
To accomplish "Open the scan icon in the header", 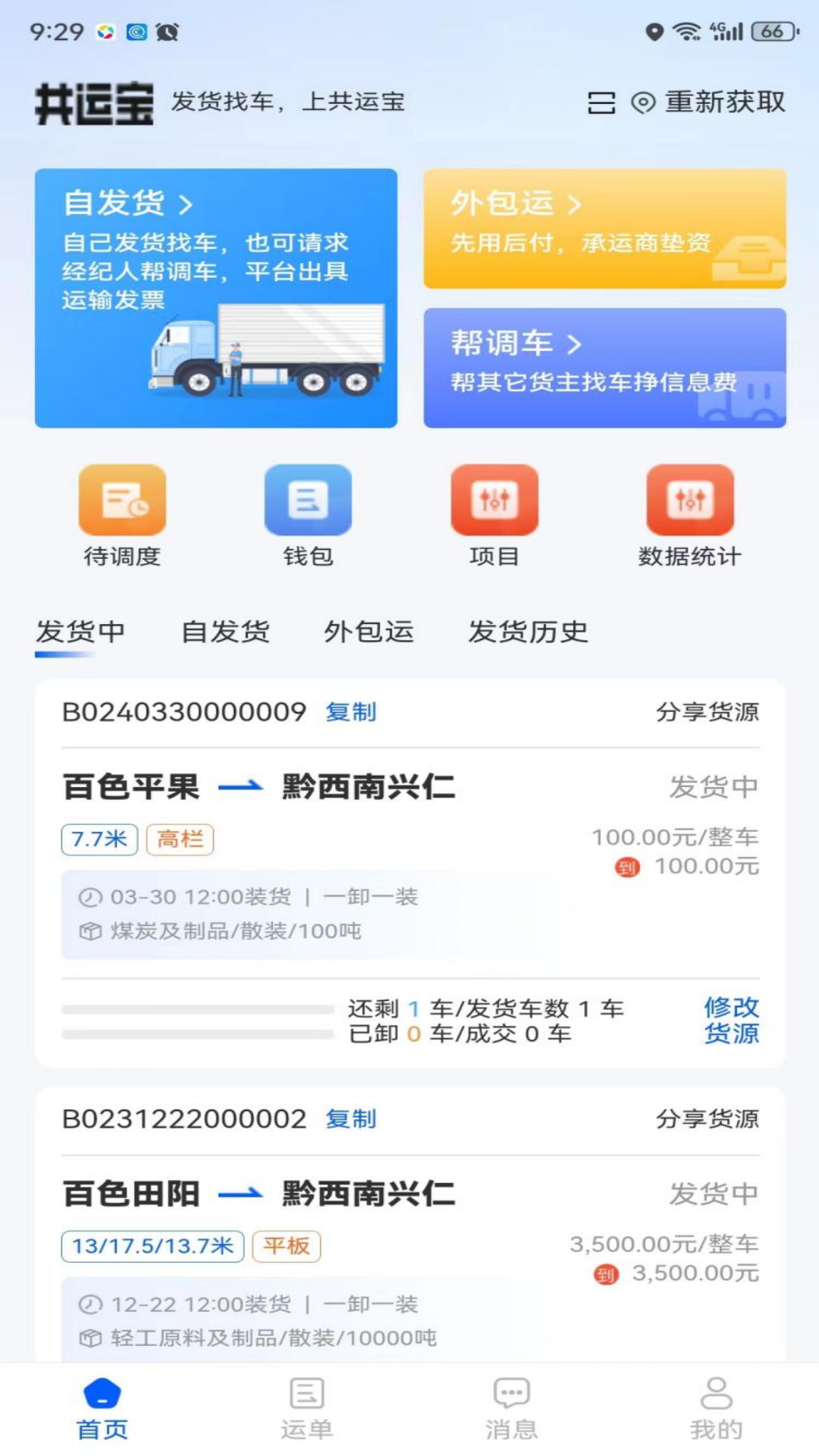I will coord(601,102).
